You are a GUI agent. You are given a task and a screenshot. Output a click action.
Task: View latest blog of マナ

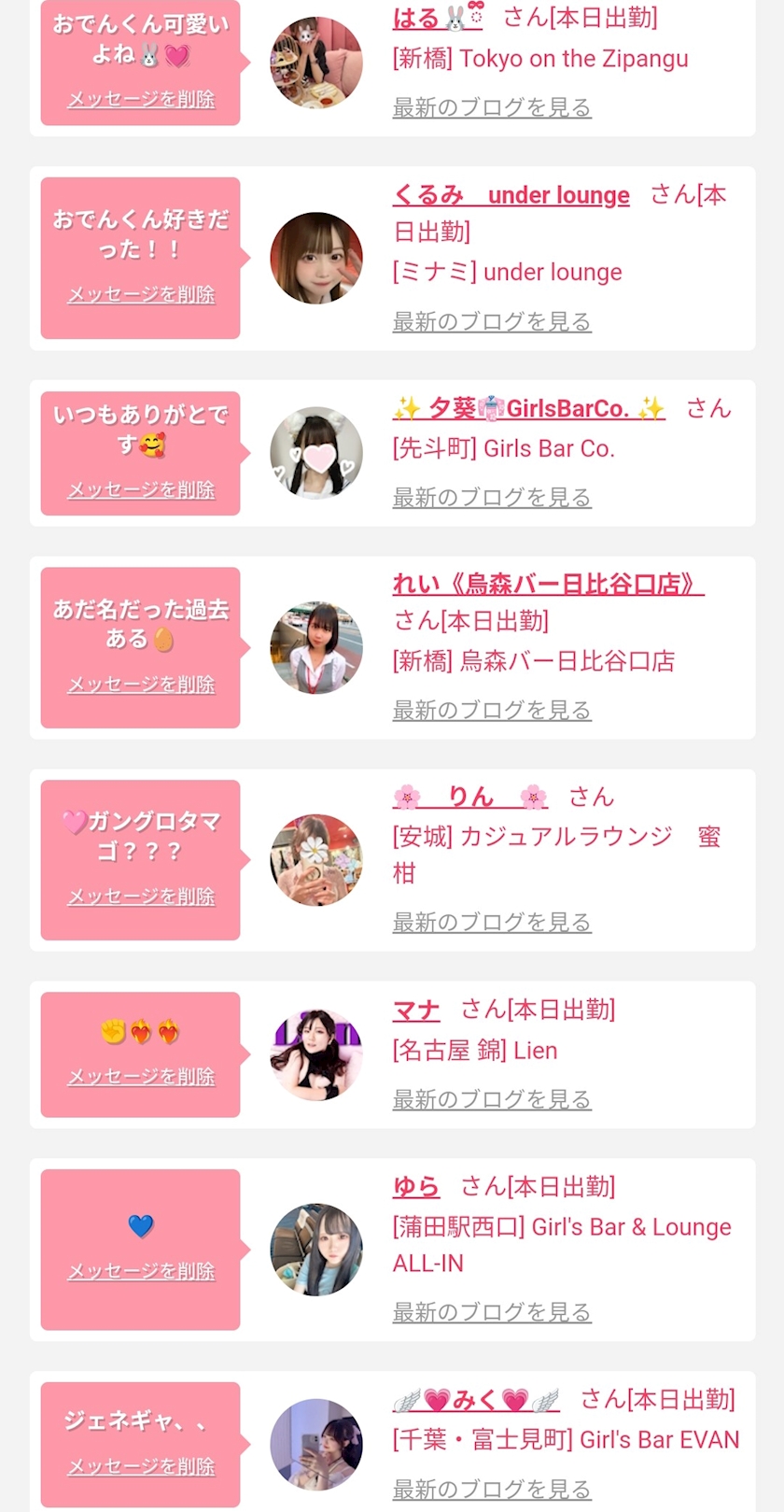tap(492, 1099)
